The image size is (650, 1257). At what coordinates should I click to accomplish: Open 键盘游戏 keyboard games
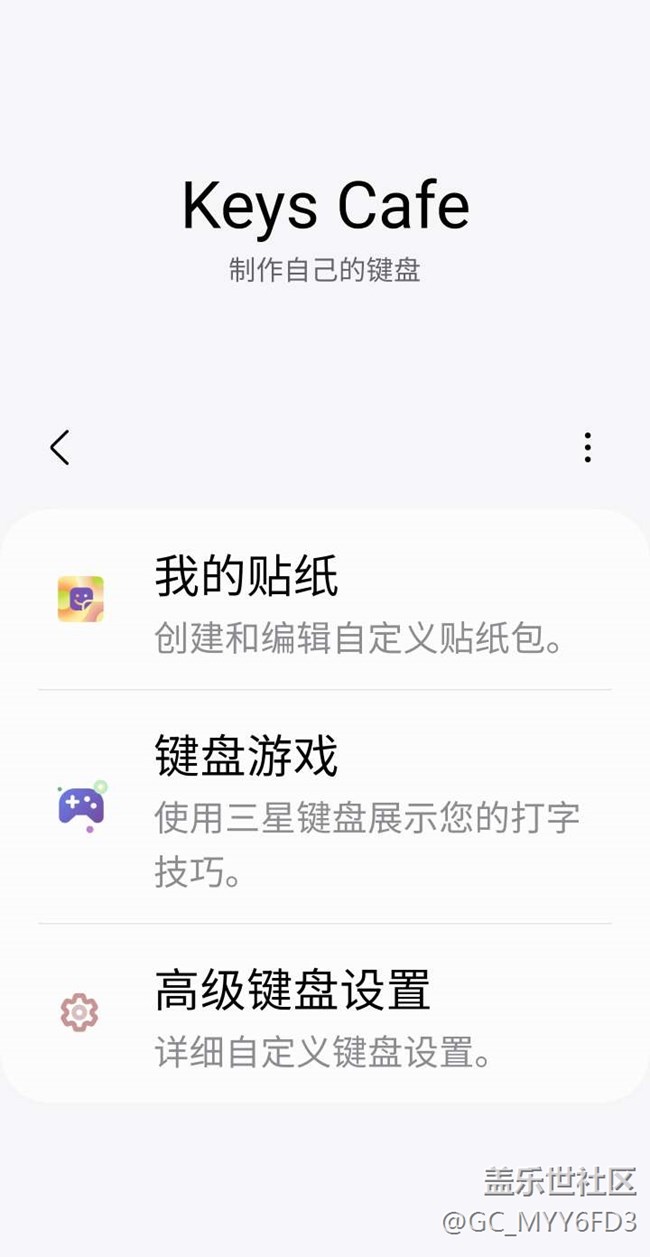(325, 807)
